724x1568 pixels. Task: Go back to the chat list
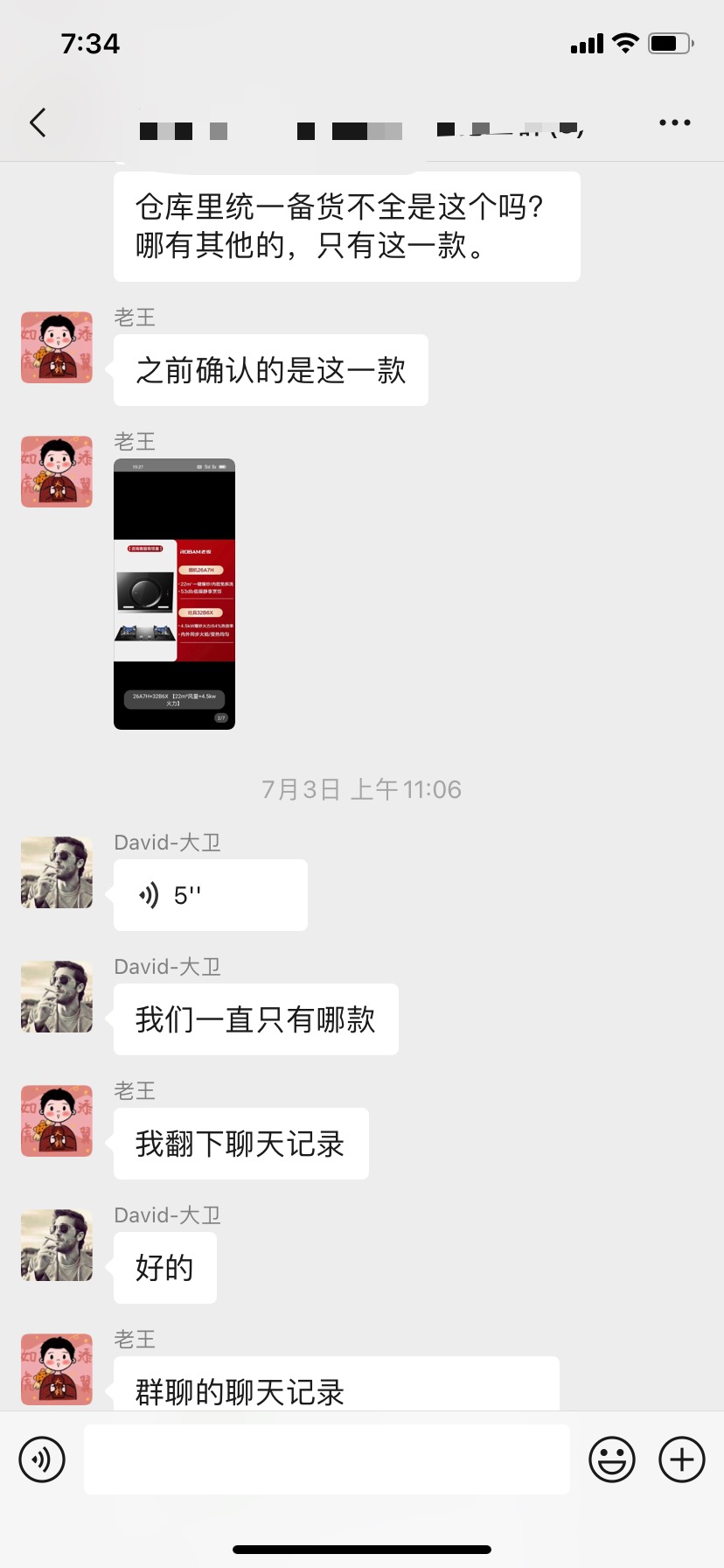click(x=38, y=122)
